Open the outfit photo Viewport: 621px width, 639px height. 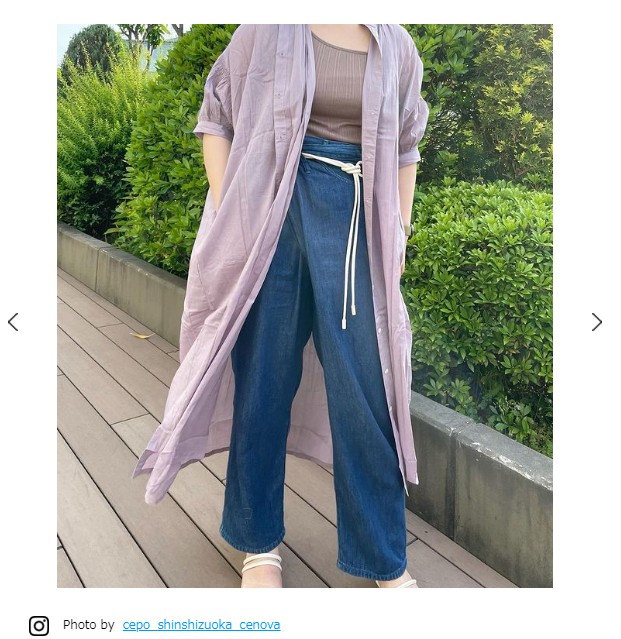click(304, 305)
